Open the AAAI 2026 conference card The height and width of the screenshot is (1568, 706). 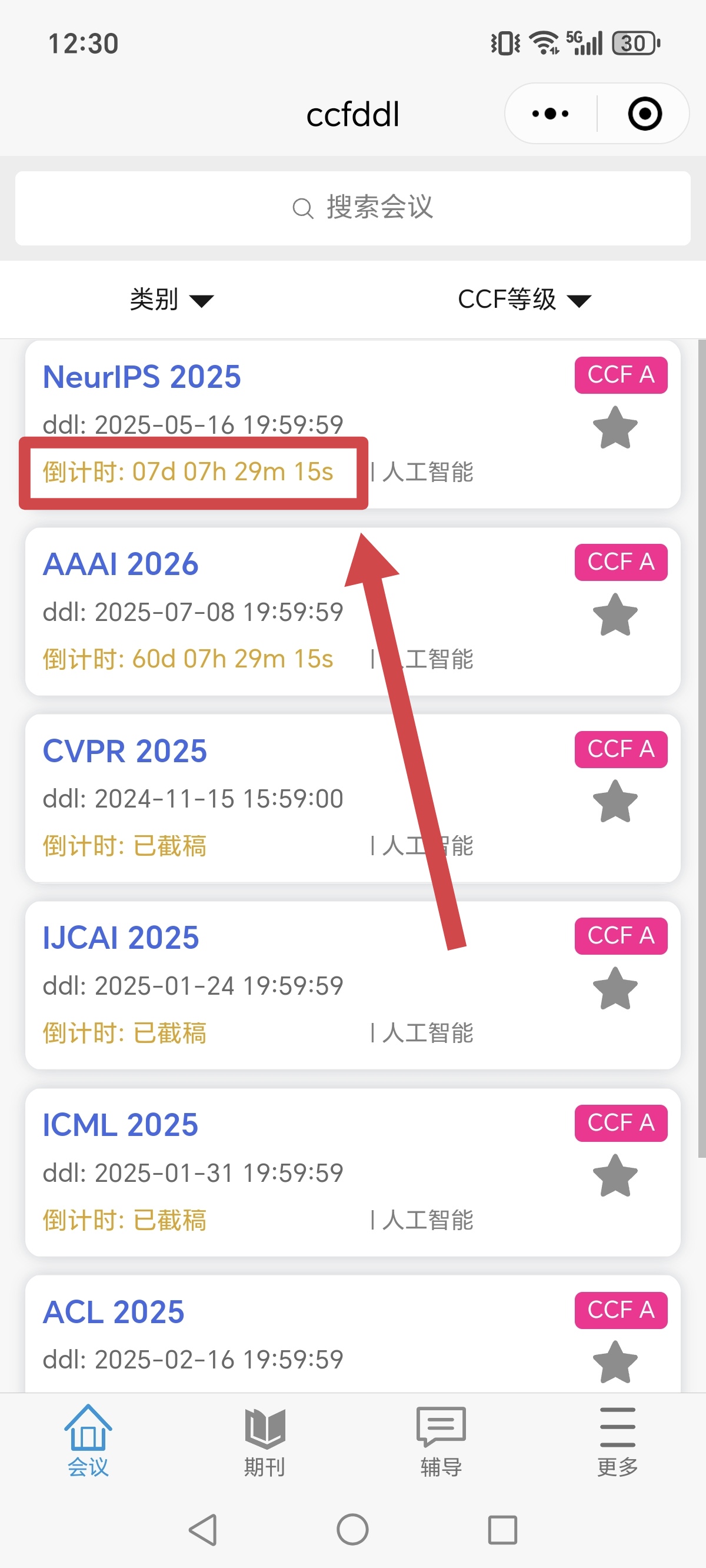tap(121, 564)
